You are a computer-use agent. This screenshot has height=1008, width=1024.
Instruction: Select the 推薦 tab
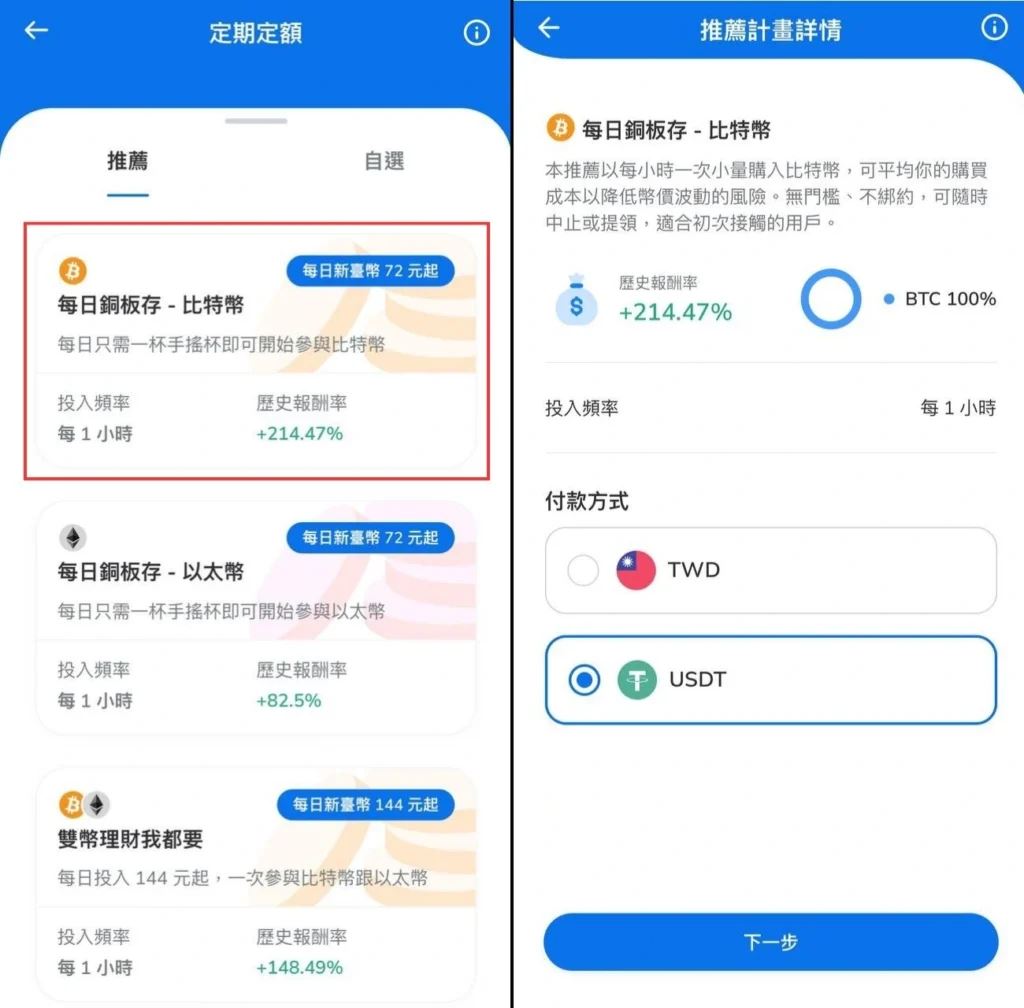click(128, 161)
